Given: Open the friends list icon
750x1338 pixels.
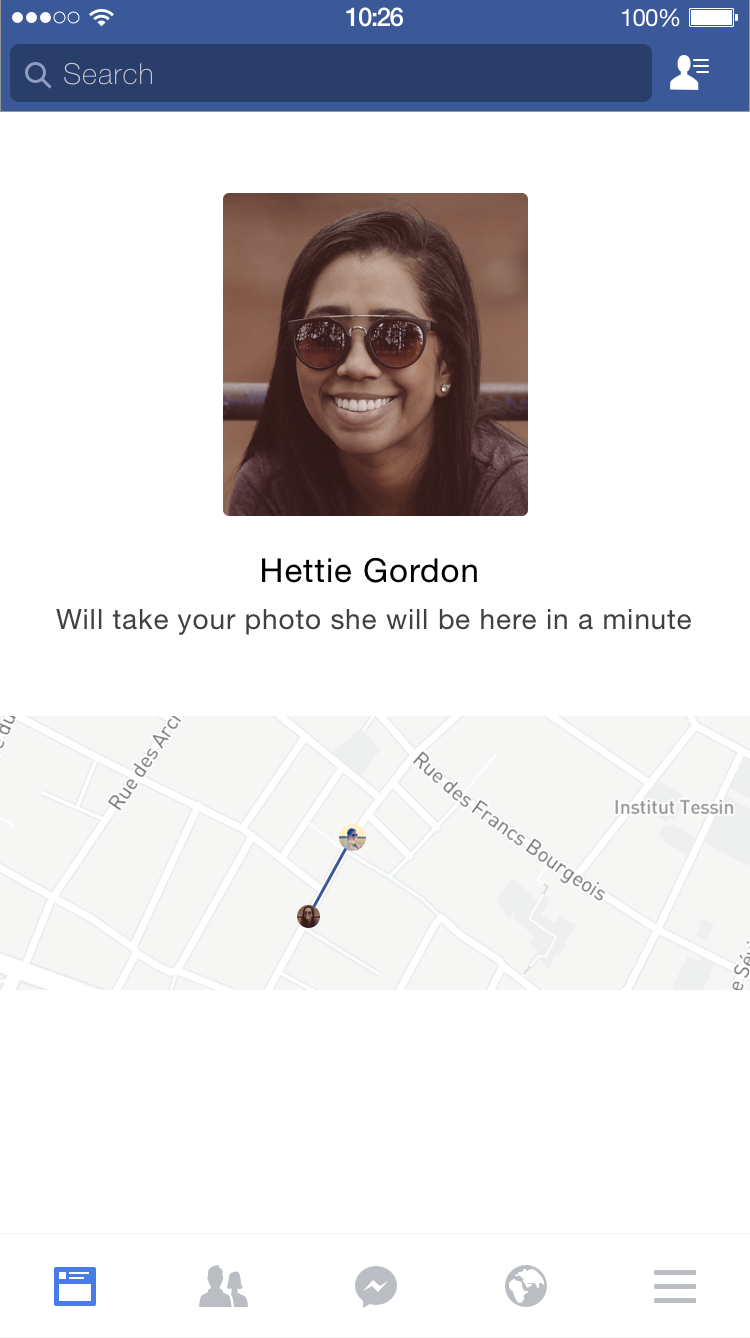Looking at the screenshot, I should [x=690, y=73].
